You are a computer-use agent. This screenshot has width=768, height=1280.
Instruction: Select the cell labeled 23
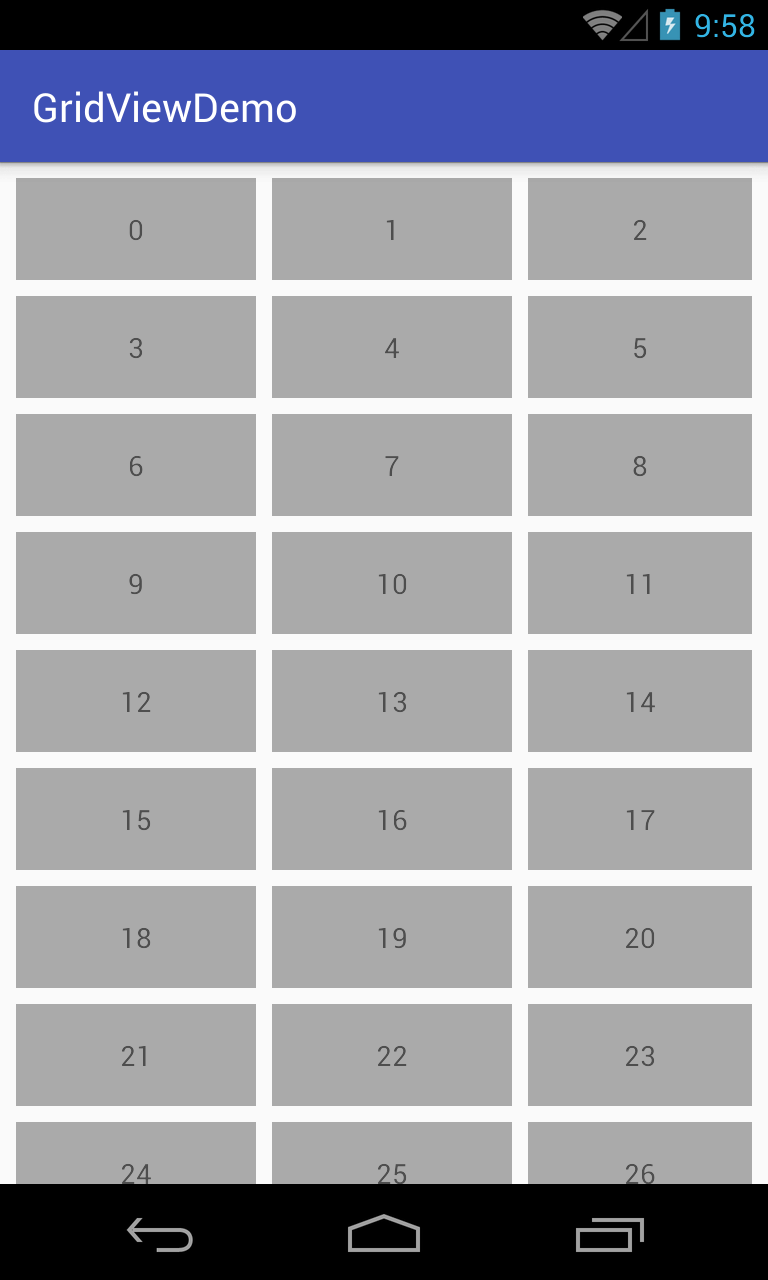[x=640, y=1055]
